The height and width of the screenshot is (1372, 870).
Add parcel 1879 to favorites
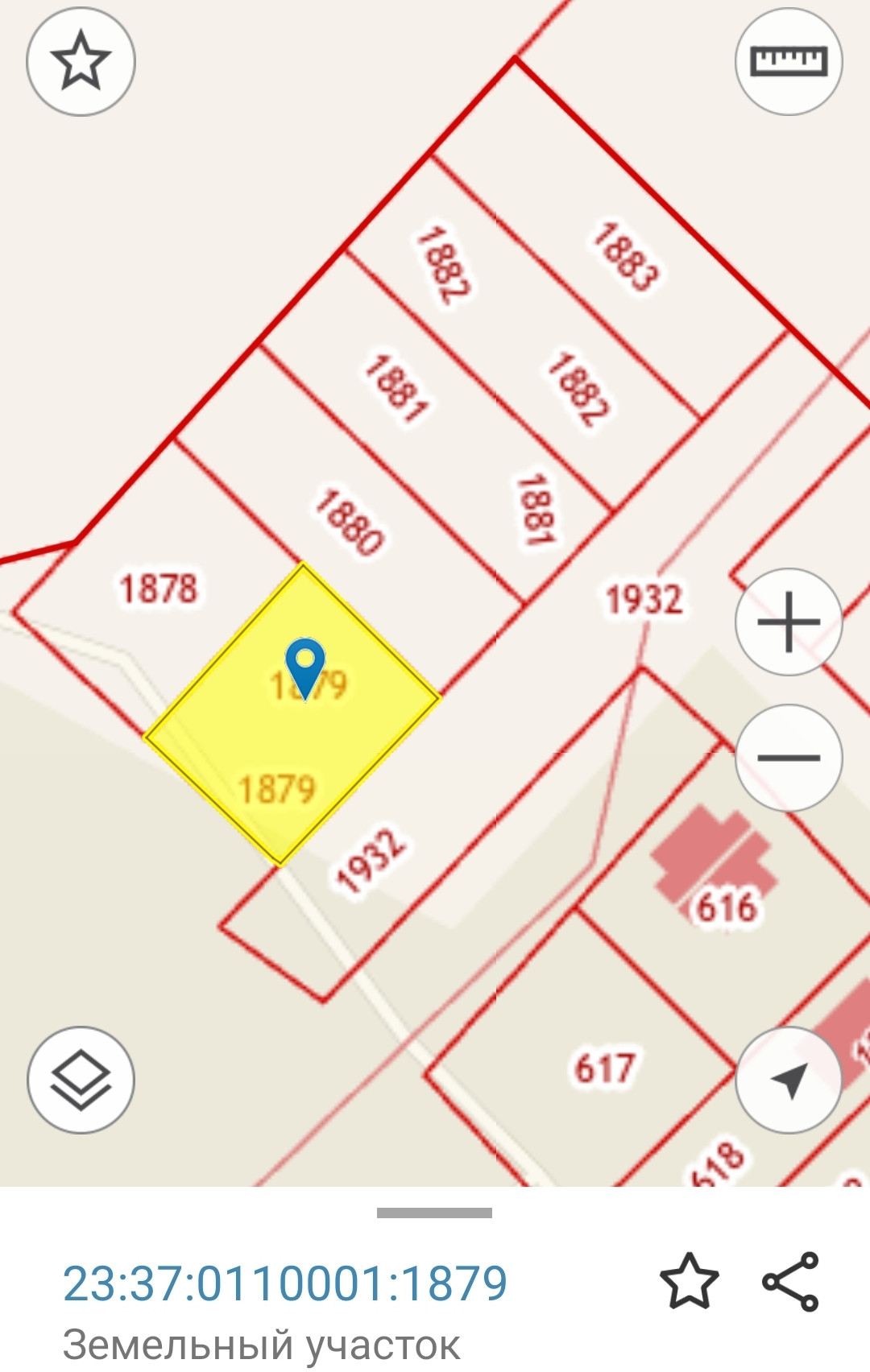click(x=690, y=1281)
